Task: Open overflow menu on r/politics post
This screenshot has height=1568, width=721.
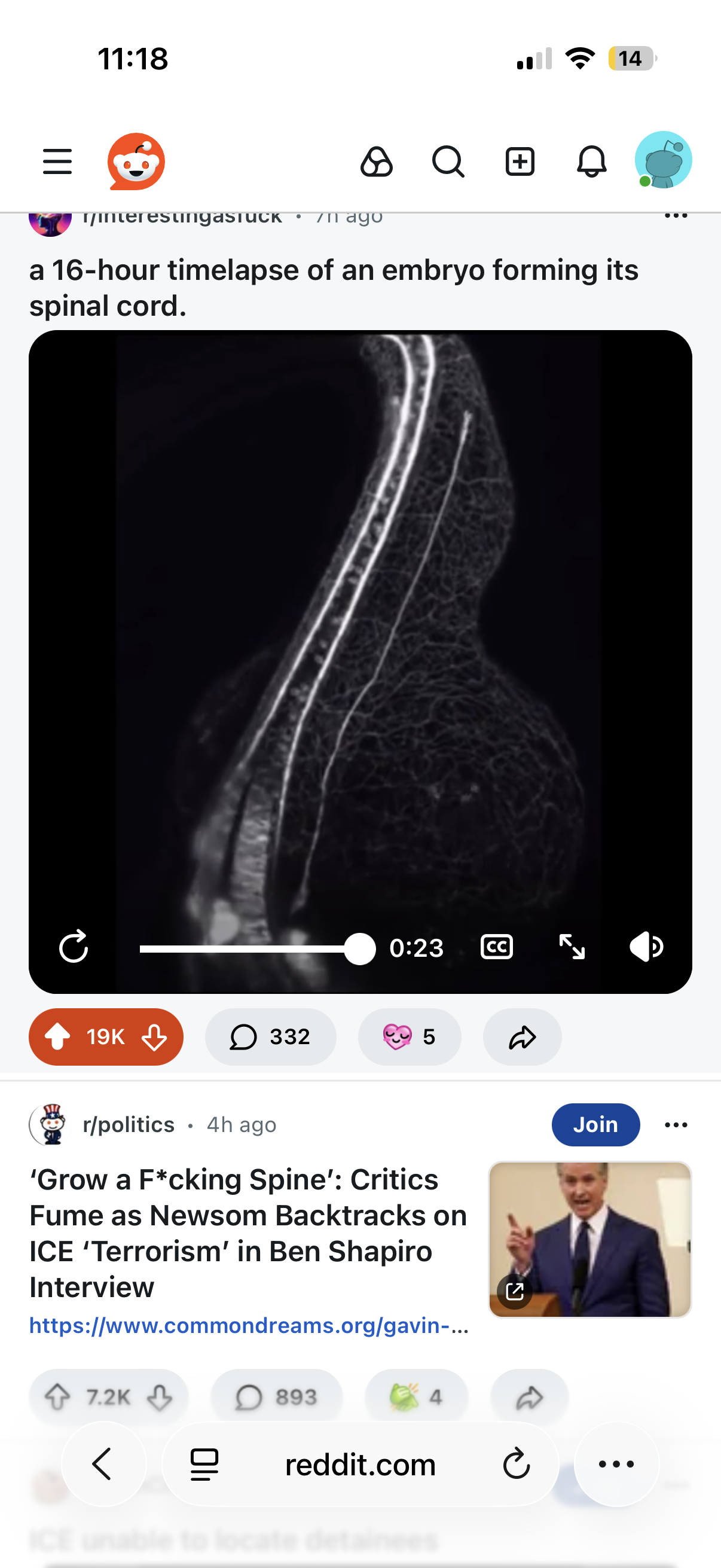Action: [x=676, y=1124]
